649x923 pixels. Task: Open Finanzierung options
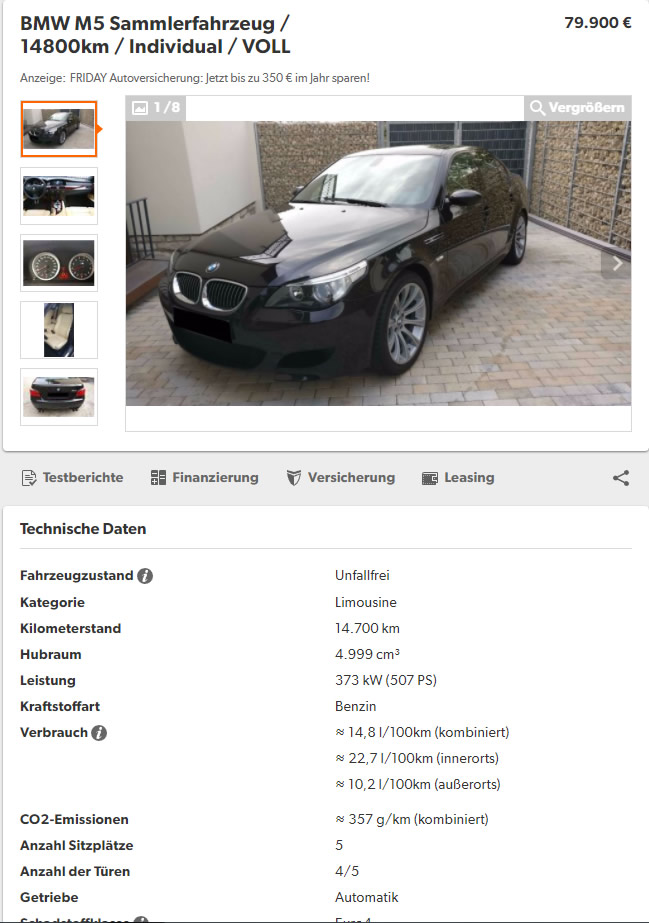pos(204,478)
